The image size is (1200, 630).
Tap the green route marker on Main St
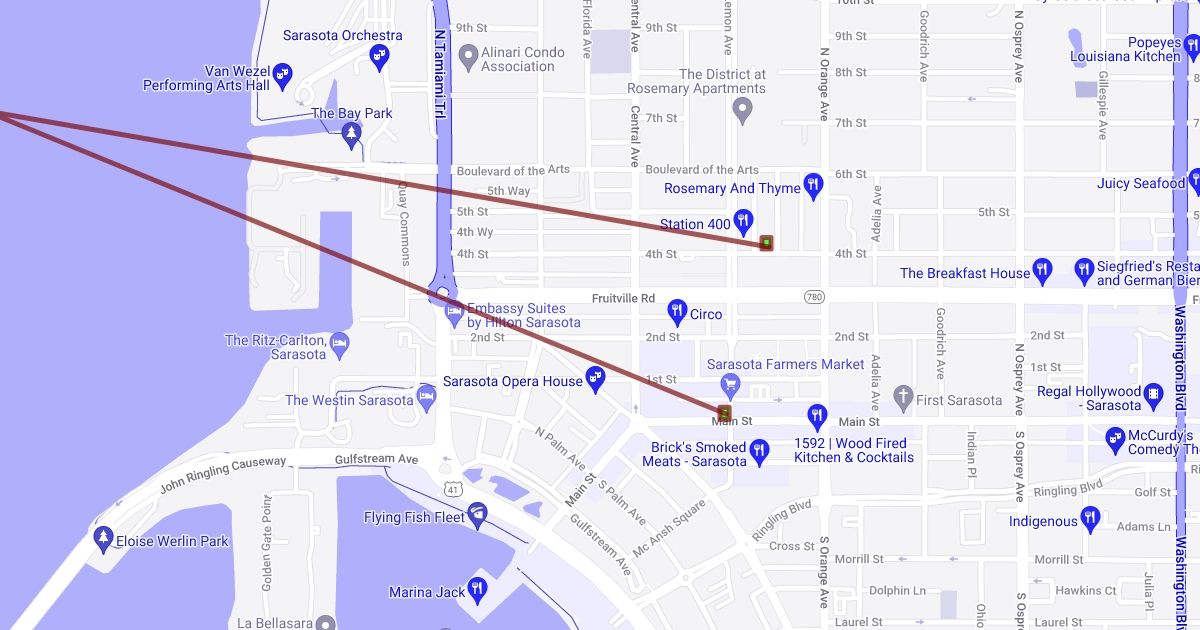tap(725, 412)
